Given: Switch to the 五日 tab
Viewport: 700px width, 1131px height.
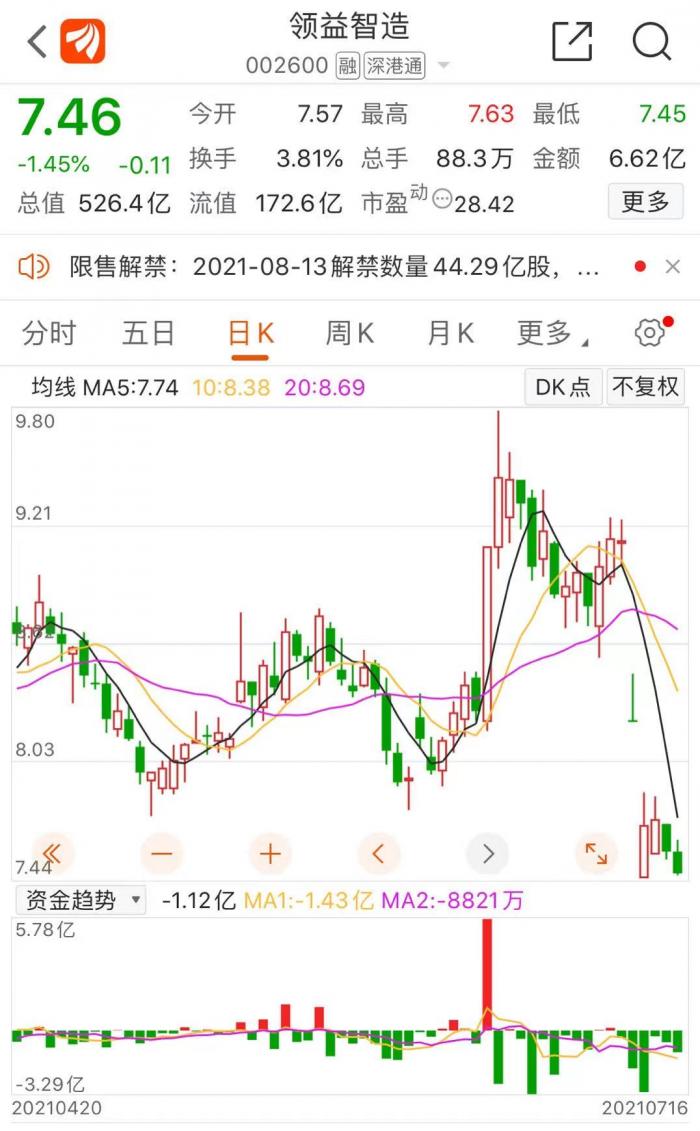Looking at the screenshot, I should 148,333.
